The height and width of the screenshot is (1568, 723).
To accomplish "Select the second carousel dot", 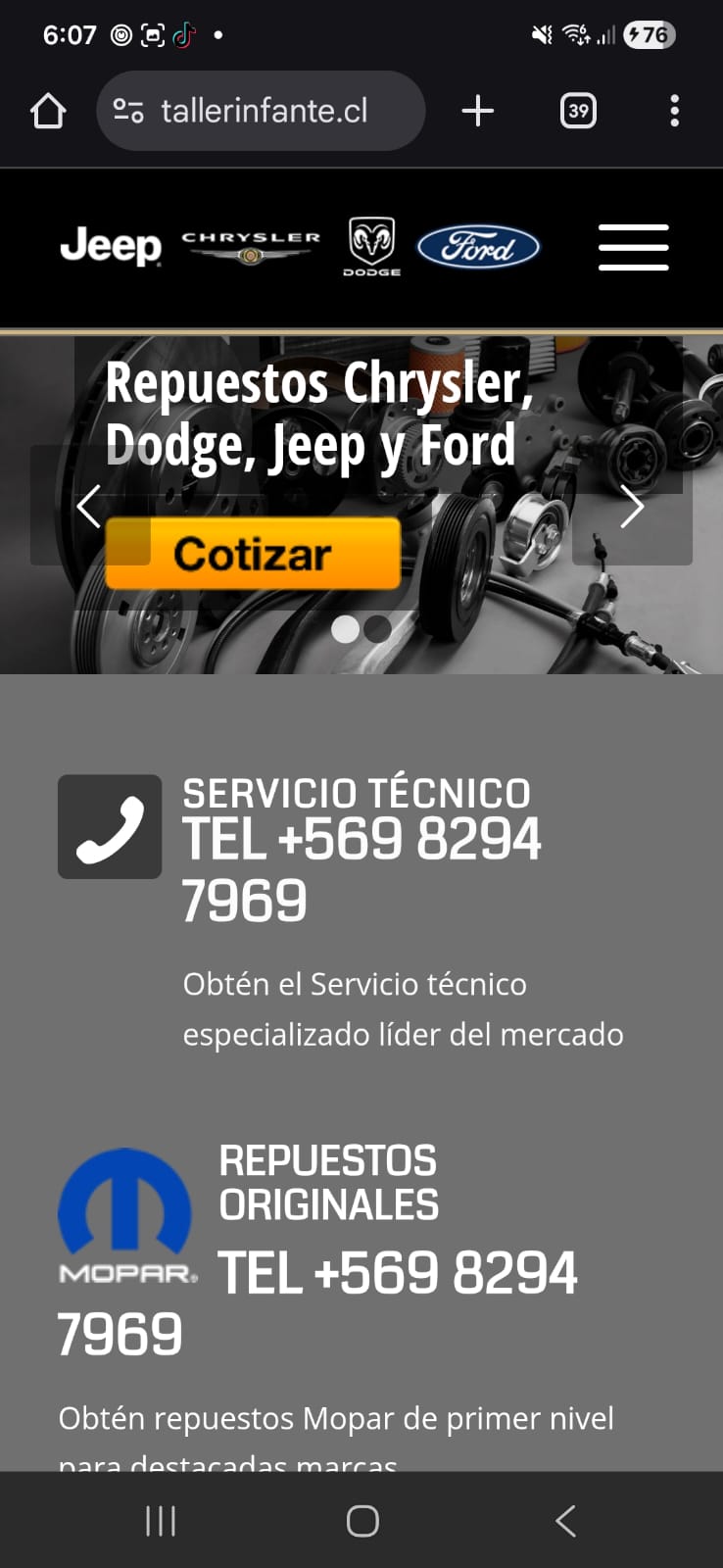I will coord(378,629).
